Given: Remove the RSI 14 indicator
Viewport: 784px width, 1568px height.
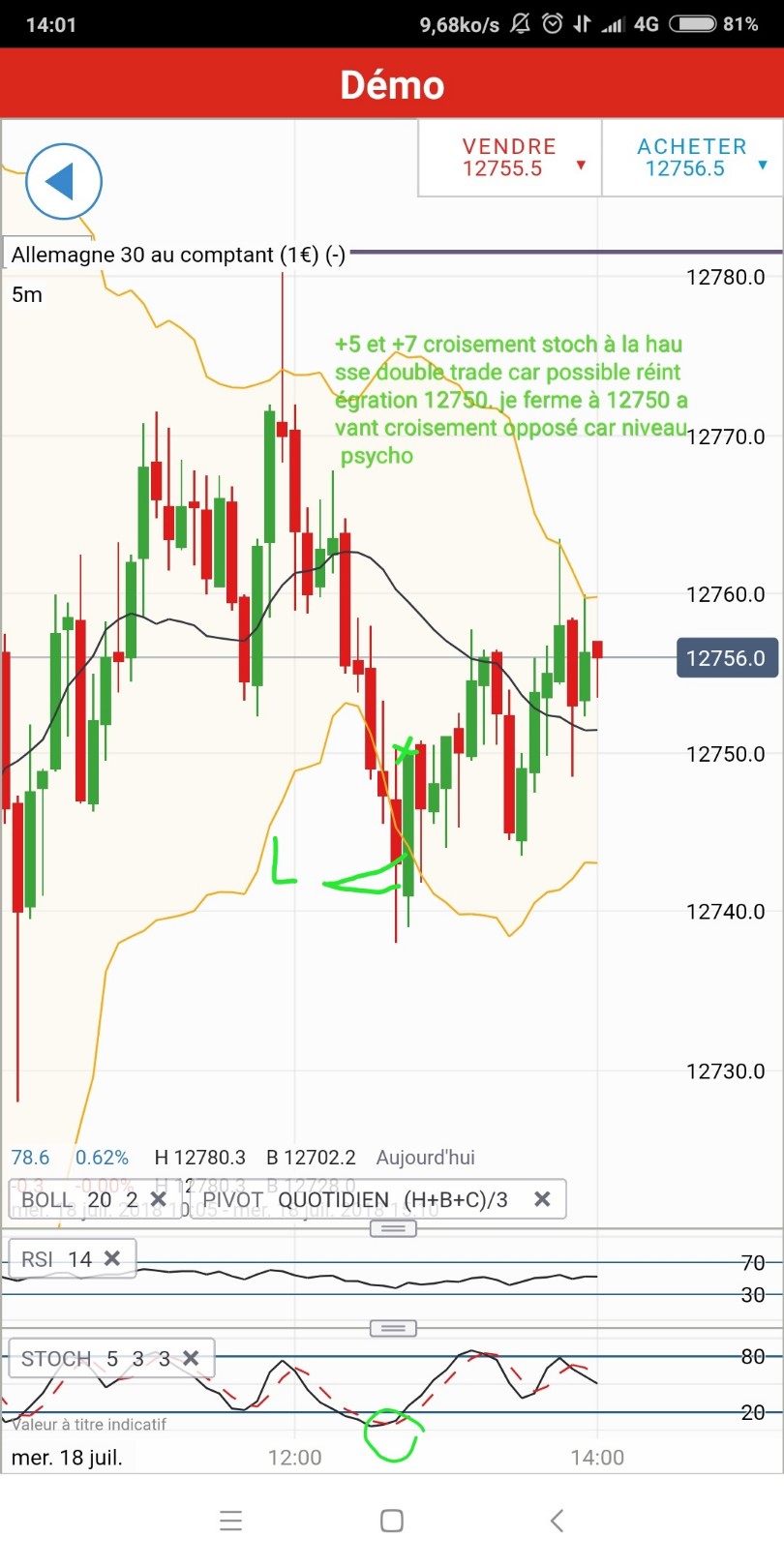Looking at the screenshot, I should pos(112,1258).
